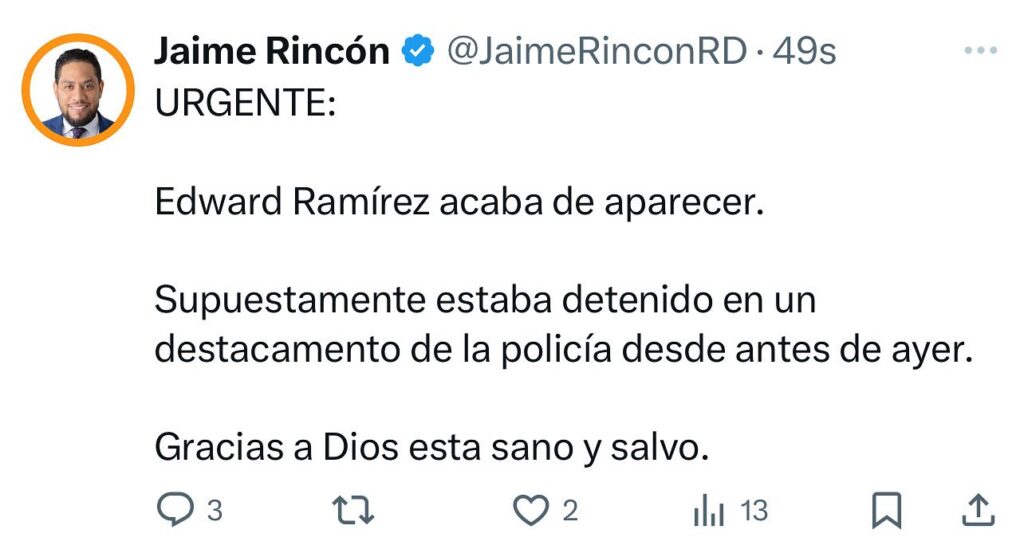
Task: Visit the @JaimeRinconRD handle
Action: (x=597, y=51)
